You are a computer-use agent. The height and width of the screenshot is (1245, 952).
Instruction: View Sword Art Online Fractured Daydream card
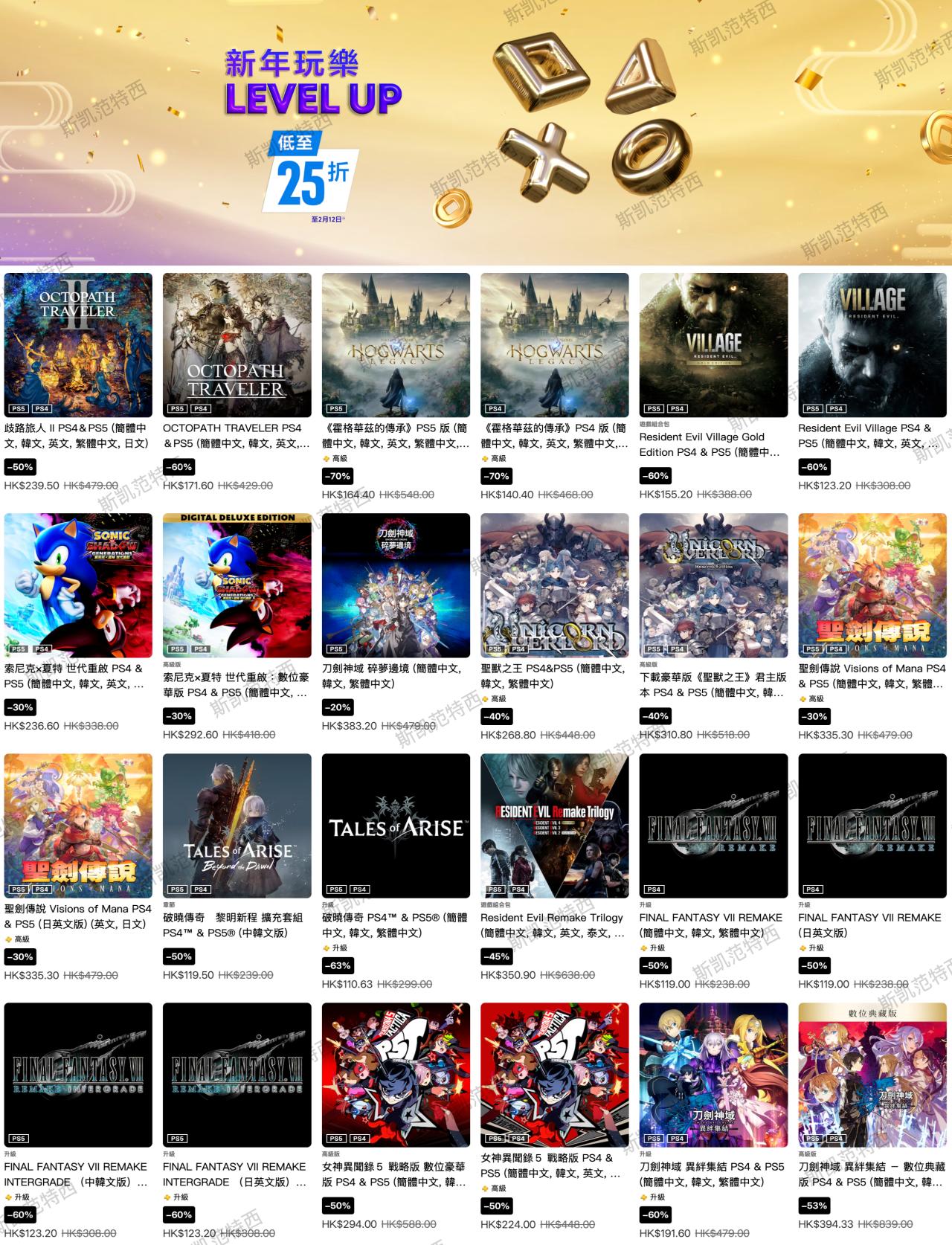[396, 585]
